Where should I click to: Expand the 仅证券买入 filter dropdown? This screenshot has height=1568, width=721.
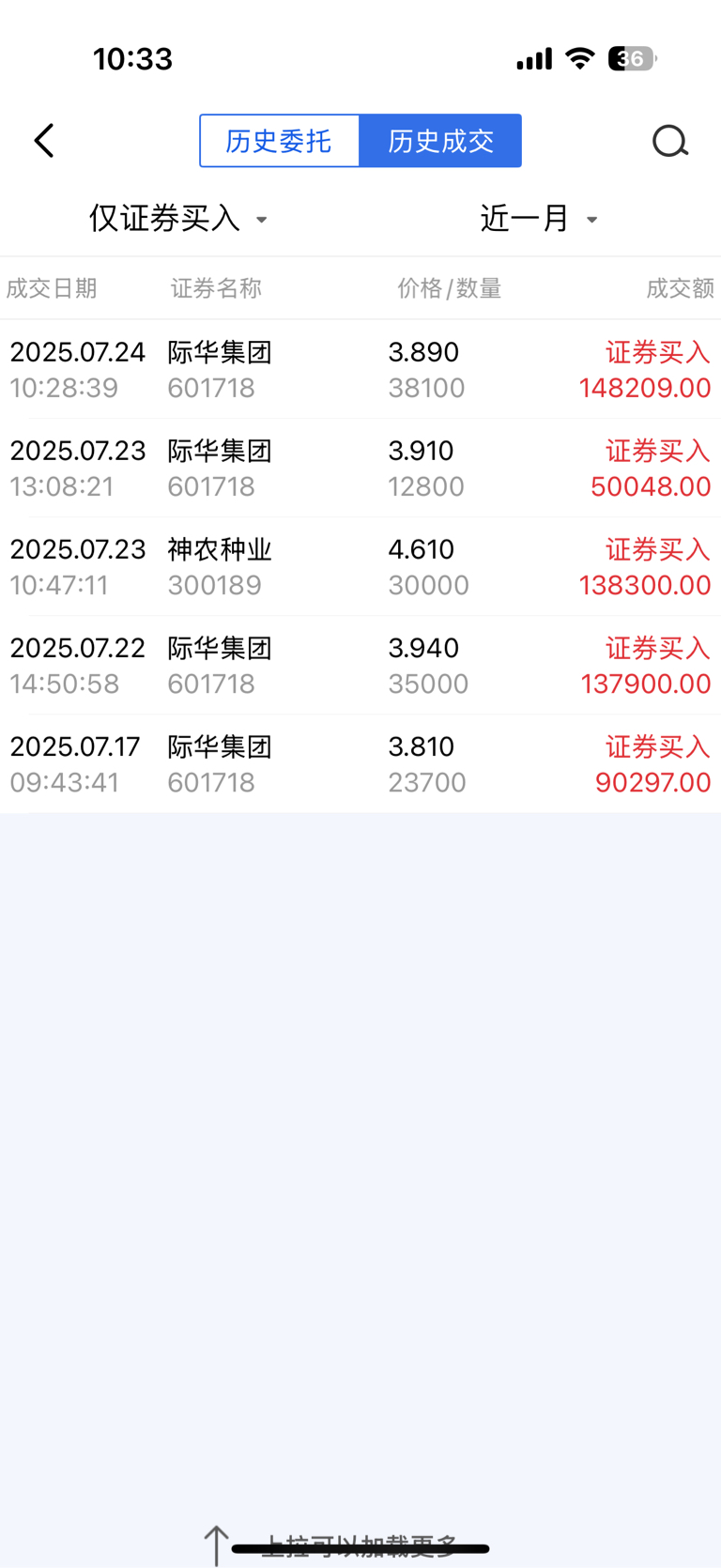[x=178, y=219]
